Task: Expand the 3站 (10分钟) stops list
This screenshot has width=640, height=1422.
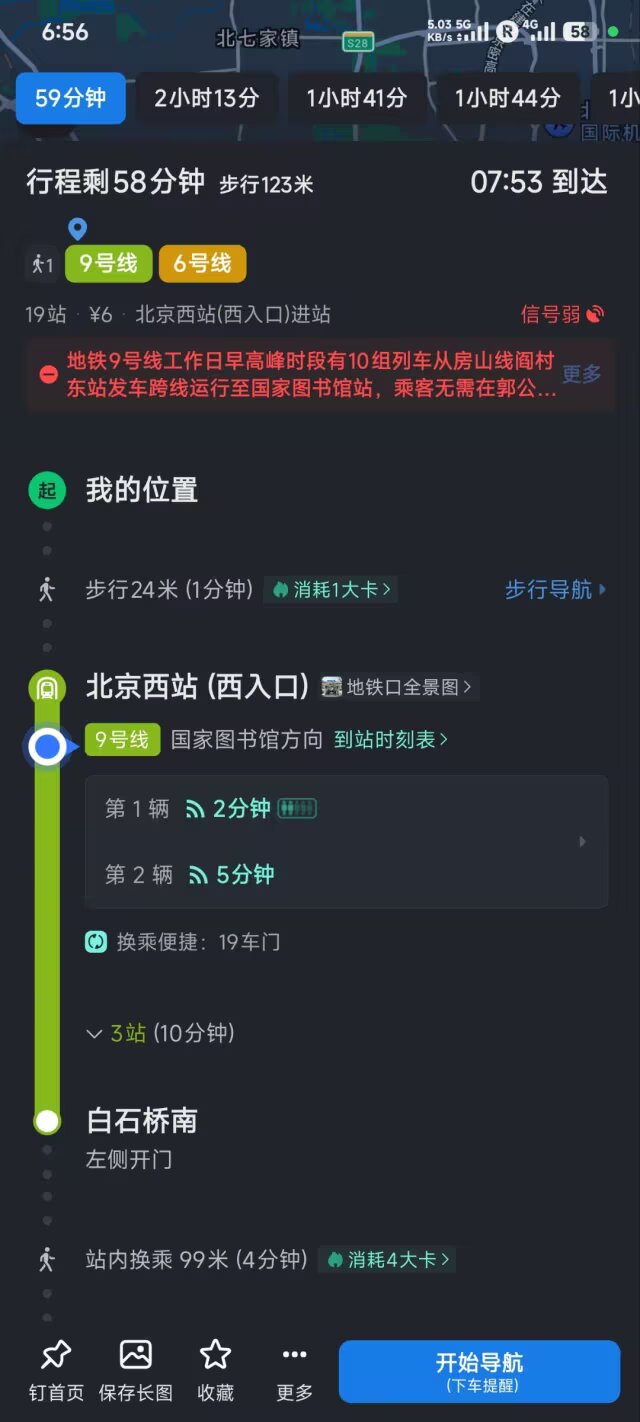Action: click(161, 1033)
